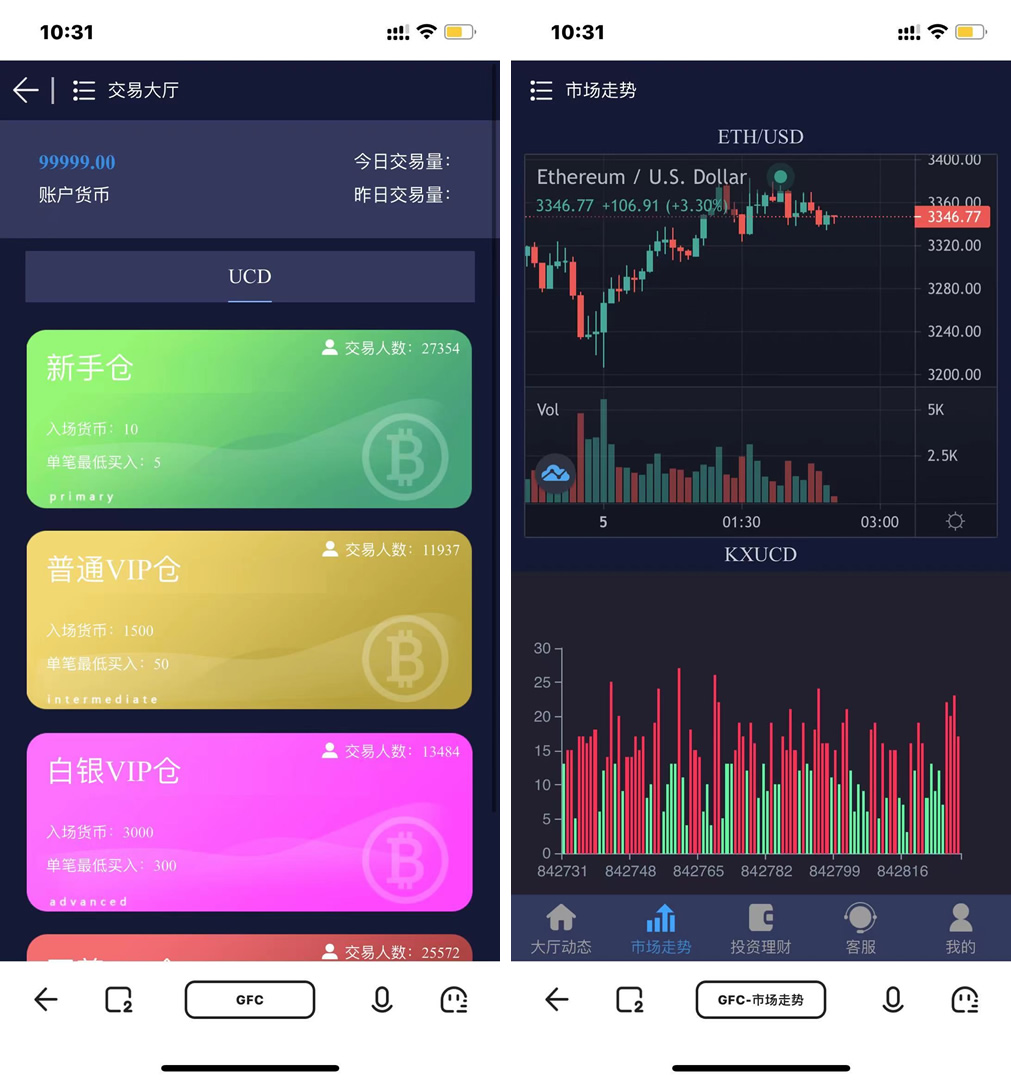Open the Ethereum / U.S. Dollar symbol selector
This screenshot has width=1011, height=1082.
(x=640, y=177)
